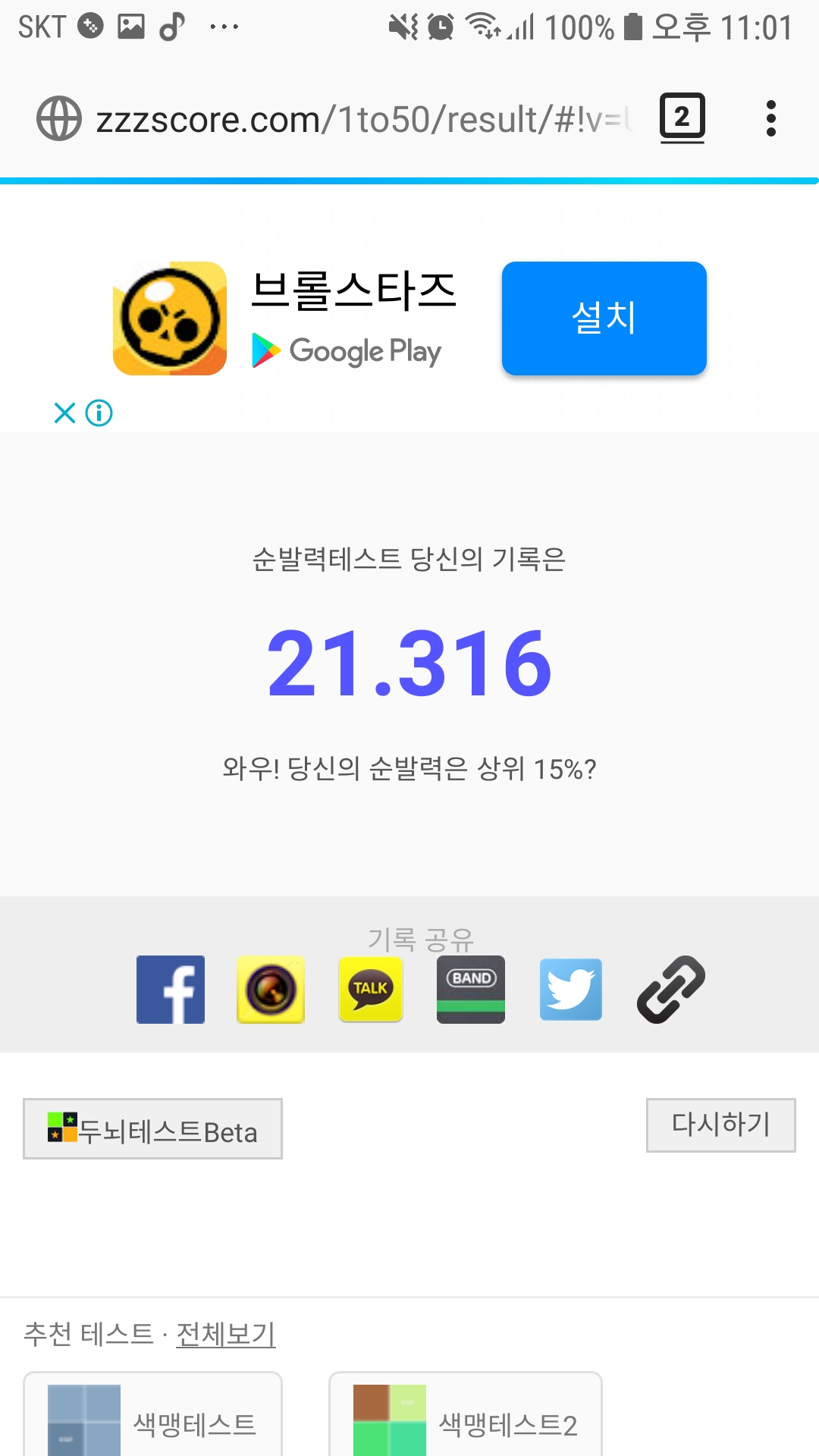819x1456 pixels.
Task: Share the record via the camera icon
Action: click(271, 990)
